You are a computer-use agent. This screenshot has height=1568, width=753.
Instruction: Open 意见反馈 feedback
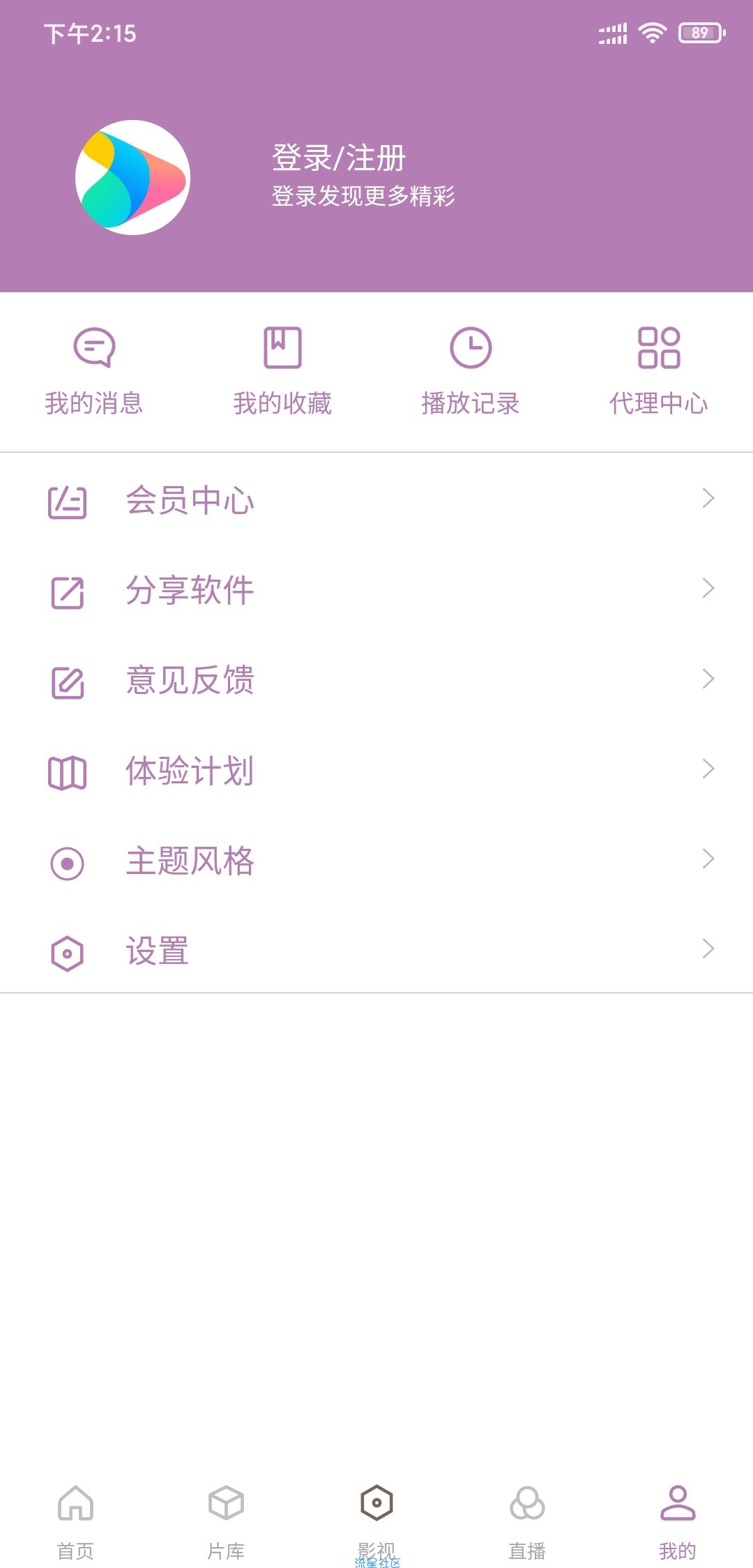click(x=376, y=679)
